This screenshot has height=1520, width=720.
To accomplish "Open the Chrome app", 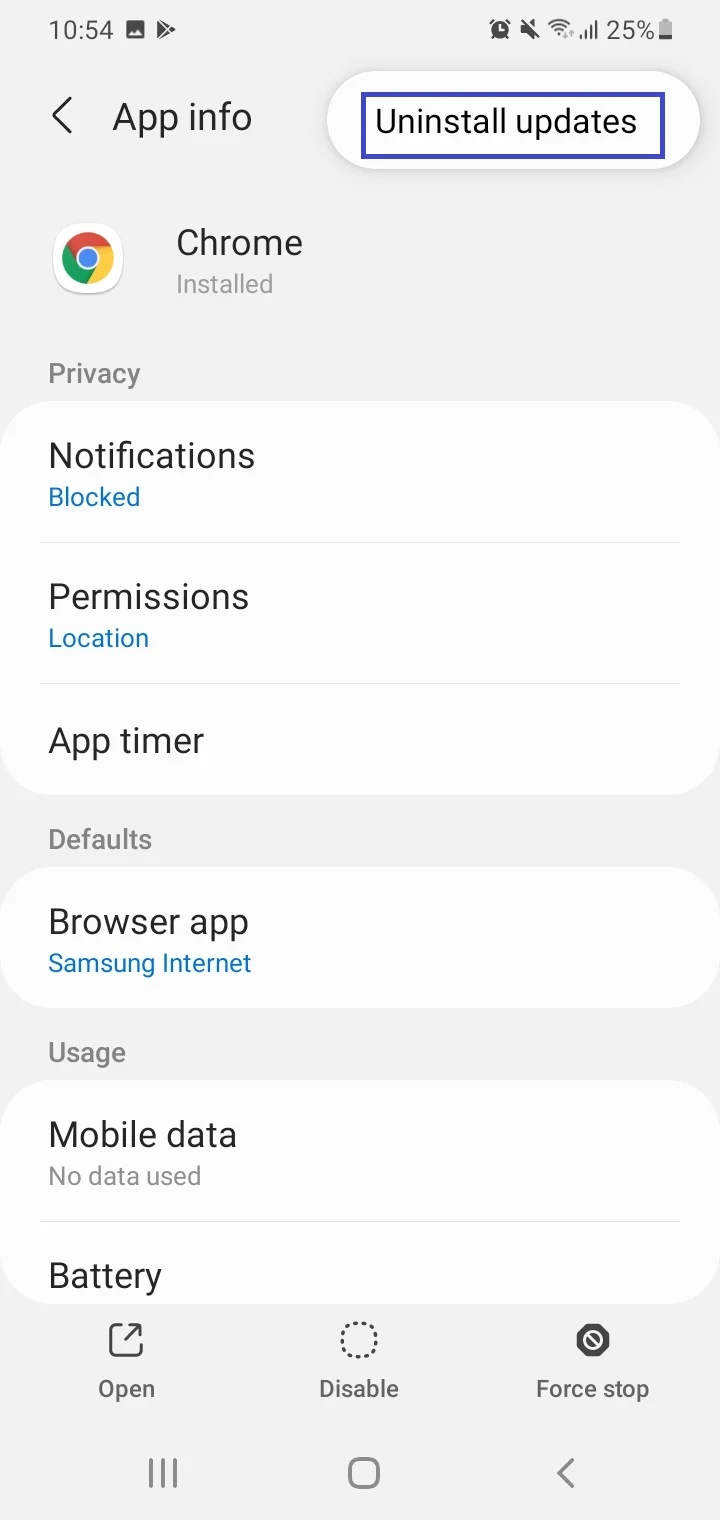I will point(126,1361).
